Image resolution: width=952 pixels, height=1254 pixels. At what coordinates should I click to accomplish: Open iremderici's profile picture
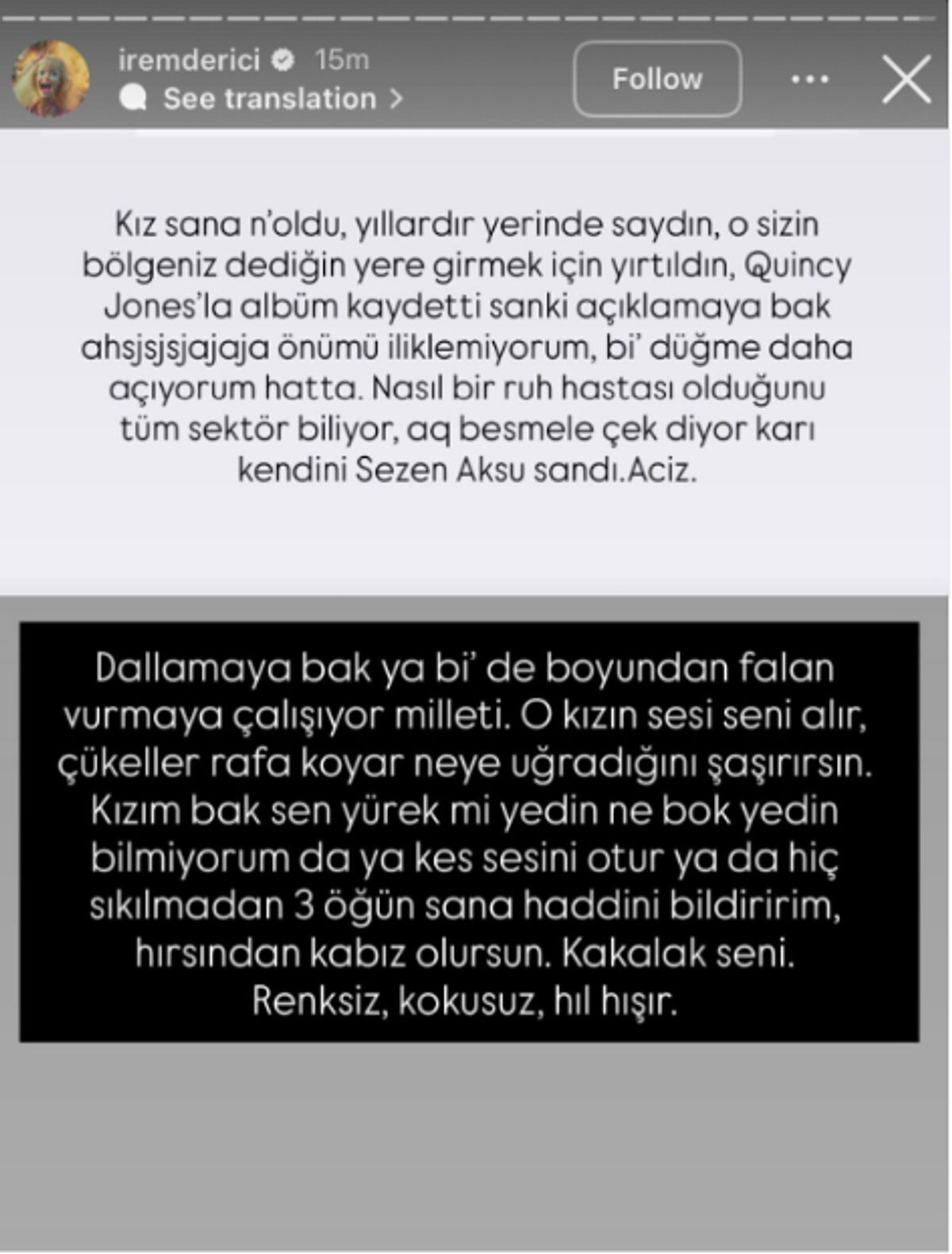[50, 79]
